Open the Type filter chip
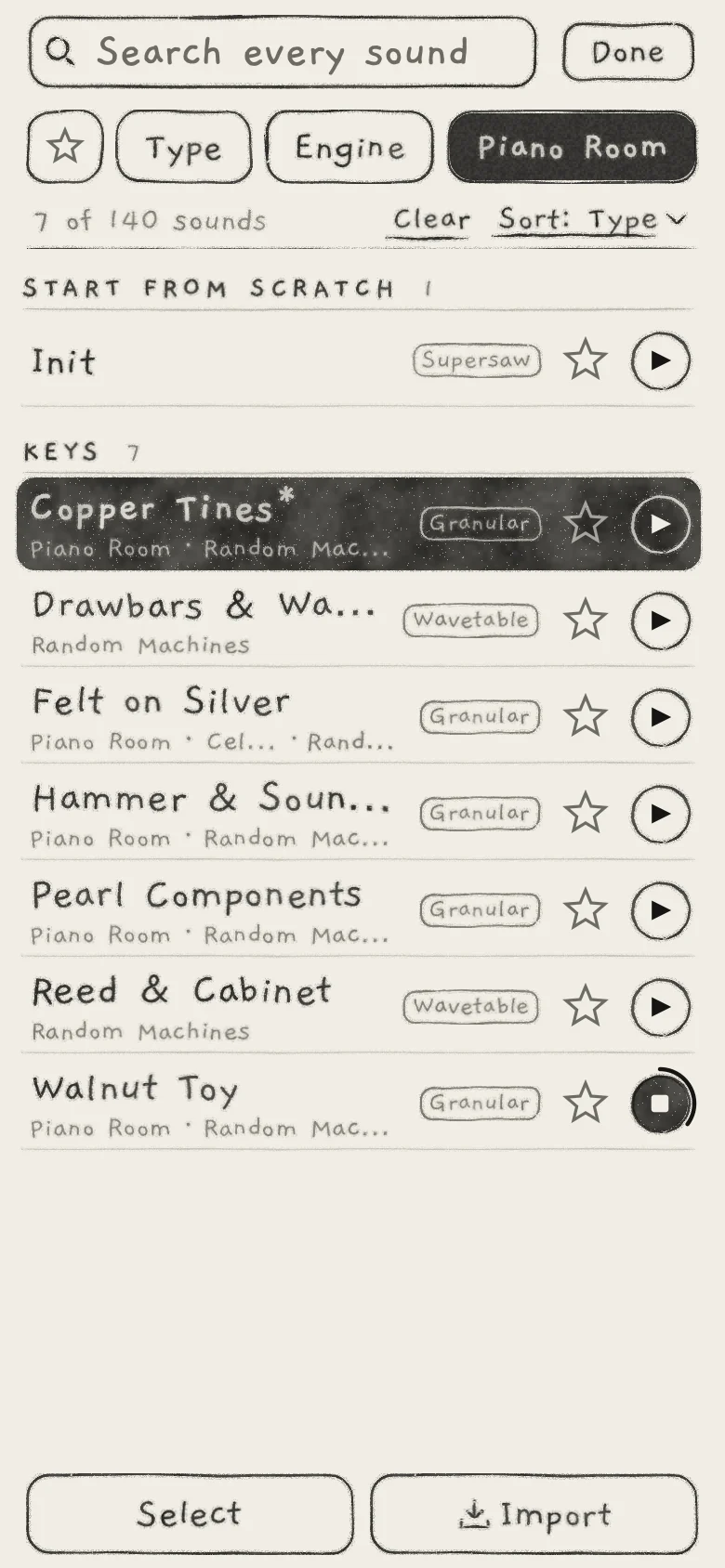Screen dimensions: 725x1568 pyautogui.click(x=184, y=147)
